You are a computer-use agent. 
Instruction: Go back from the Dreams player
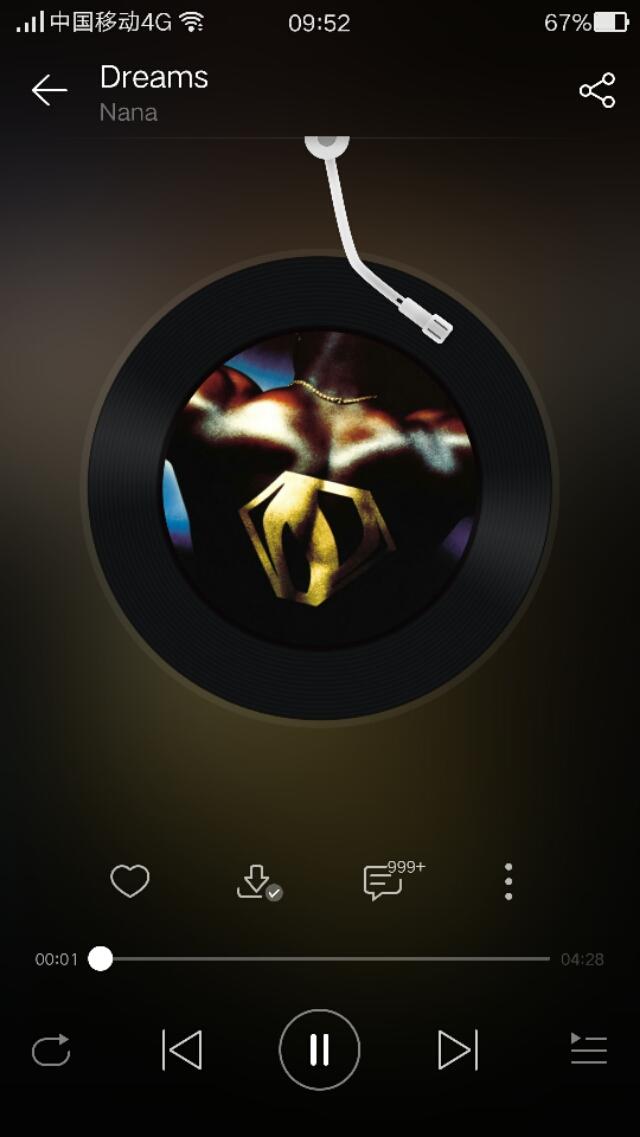[x=48, y=91]
